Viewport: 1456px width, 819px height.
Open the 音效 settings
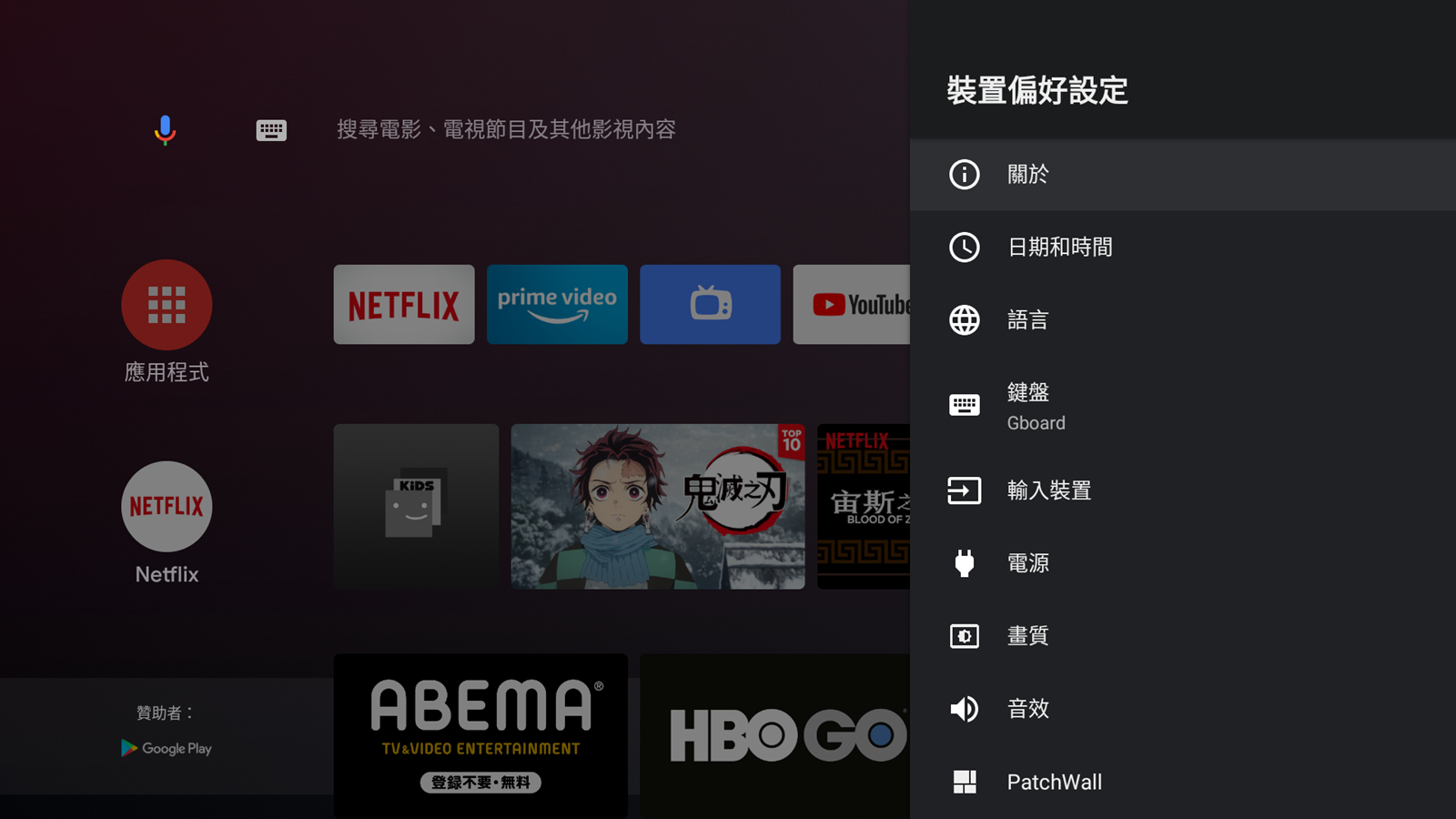(x=1181, y=709)
